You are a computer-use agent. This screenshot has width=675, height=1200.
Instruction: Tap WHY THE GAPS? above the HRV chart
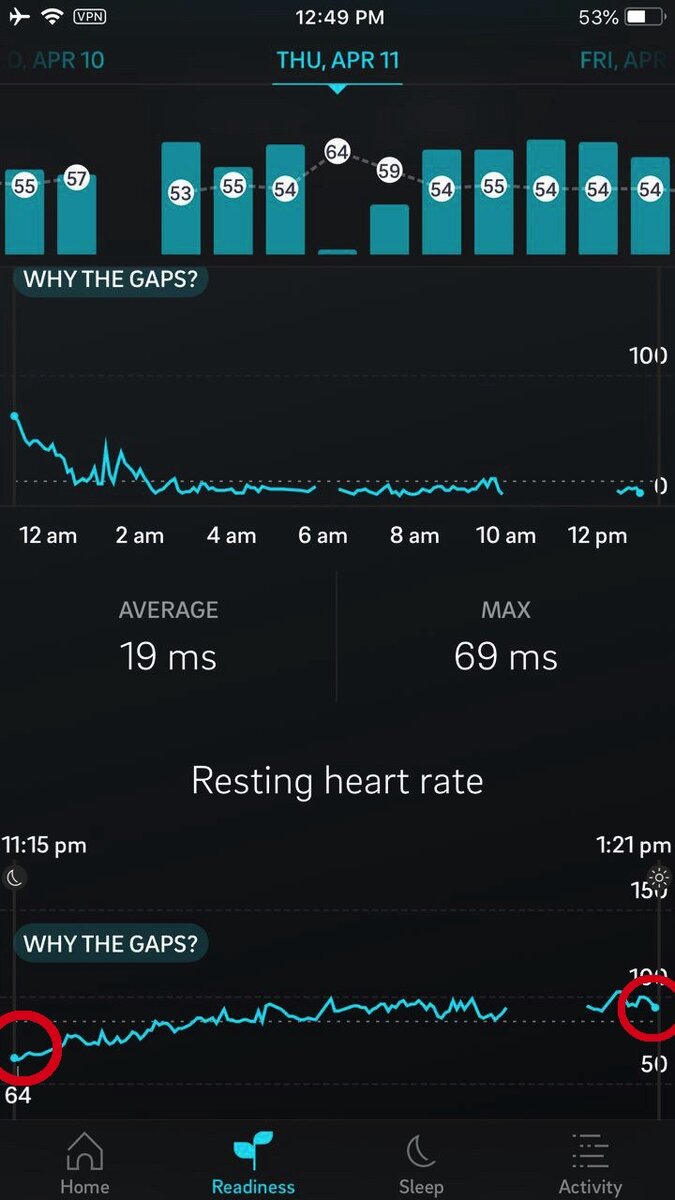point(110,279)
